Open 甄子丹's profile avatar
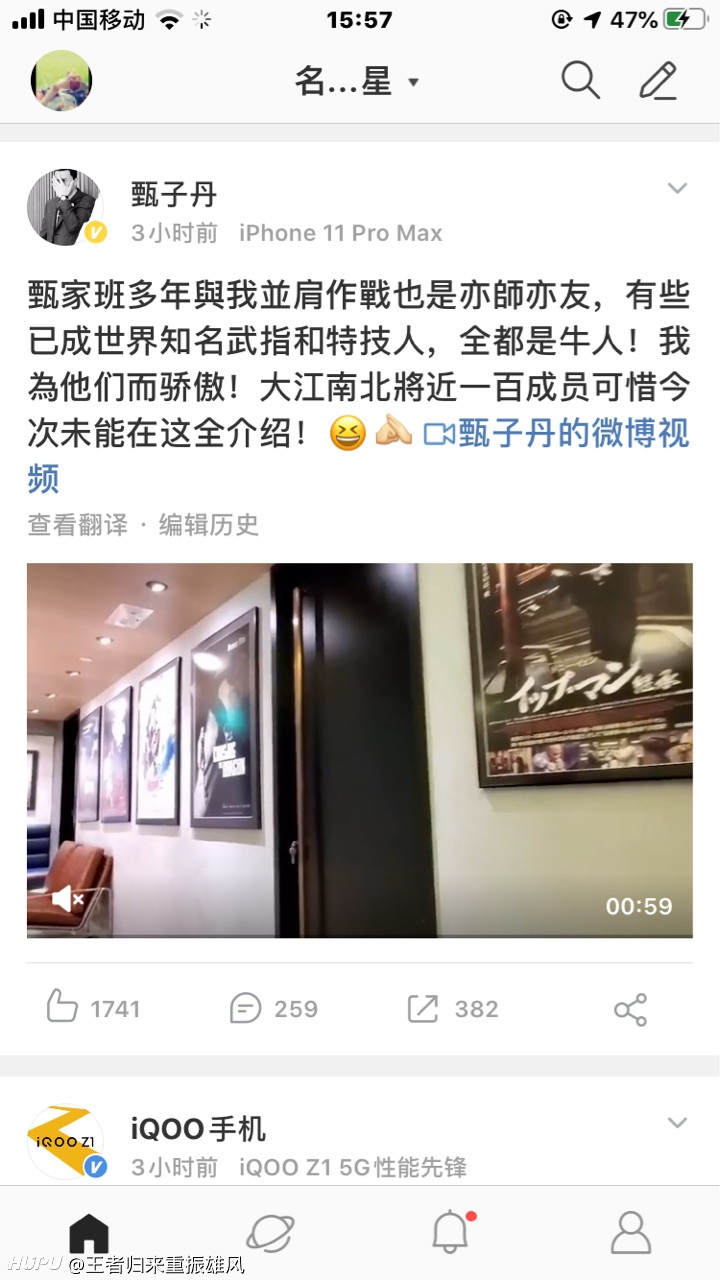Screen dimensions: 720x1280 [x=65, y=207]
